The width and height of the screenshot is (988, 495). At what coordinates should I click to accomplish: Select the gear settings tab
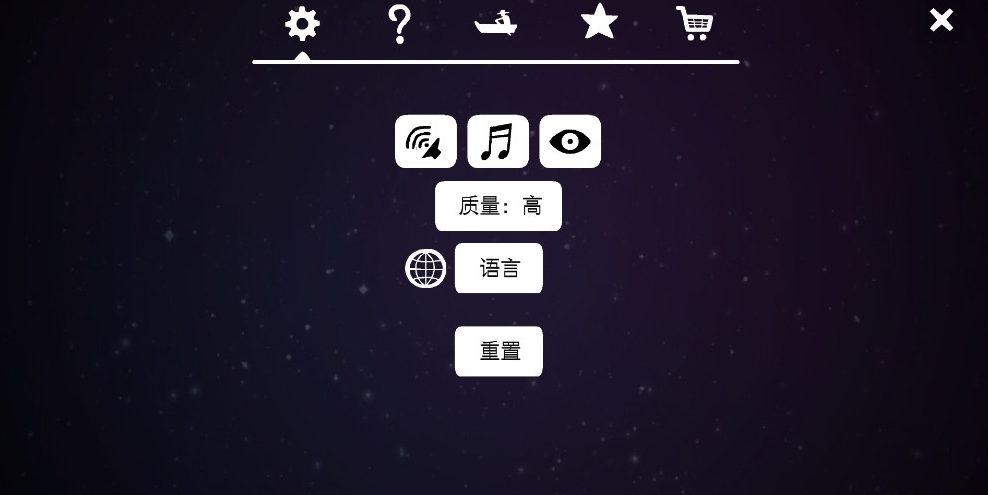(x=302, y=23)
